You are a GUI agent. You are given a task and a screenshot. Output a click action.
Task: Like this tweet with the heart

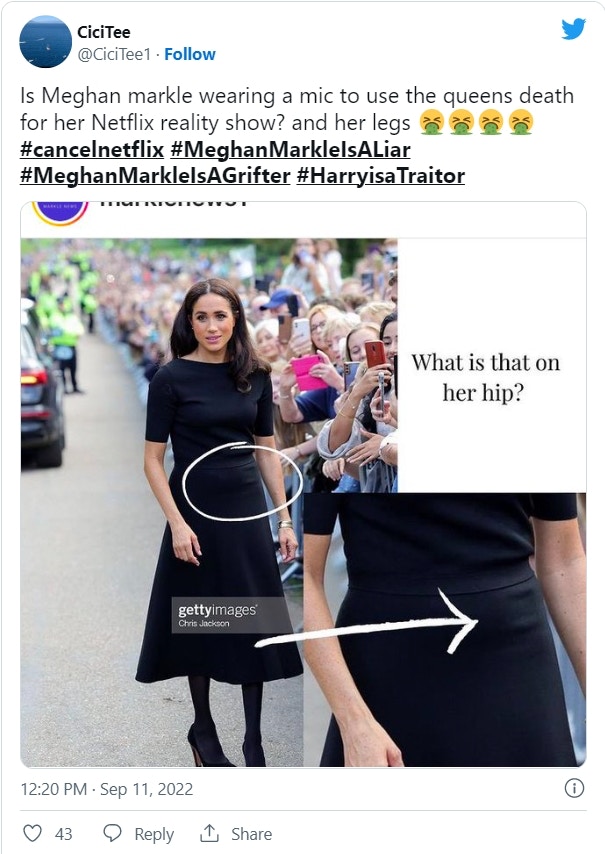(x=34, y=833)
